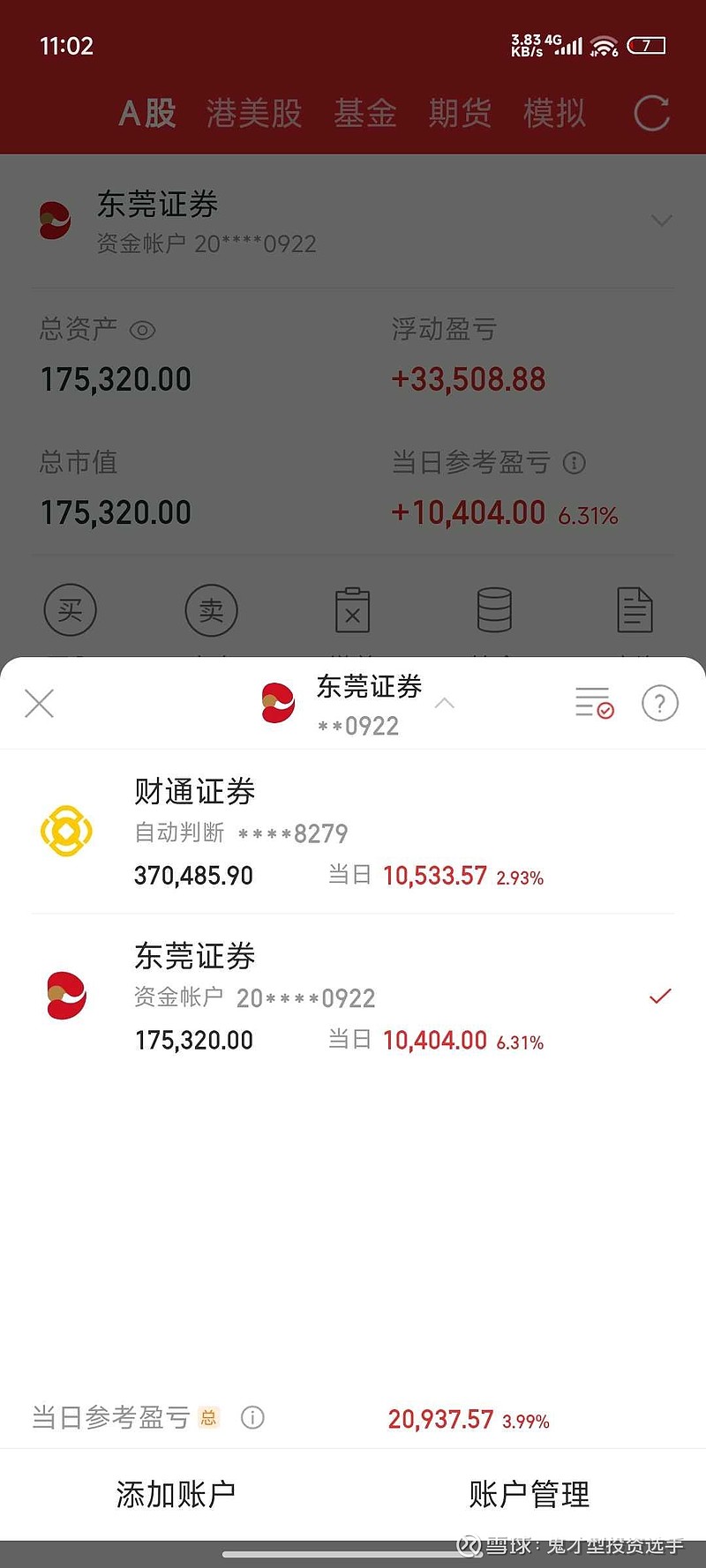Close the account selection sheet
706x1568 pixels.
pos(40,704)
